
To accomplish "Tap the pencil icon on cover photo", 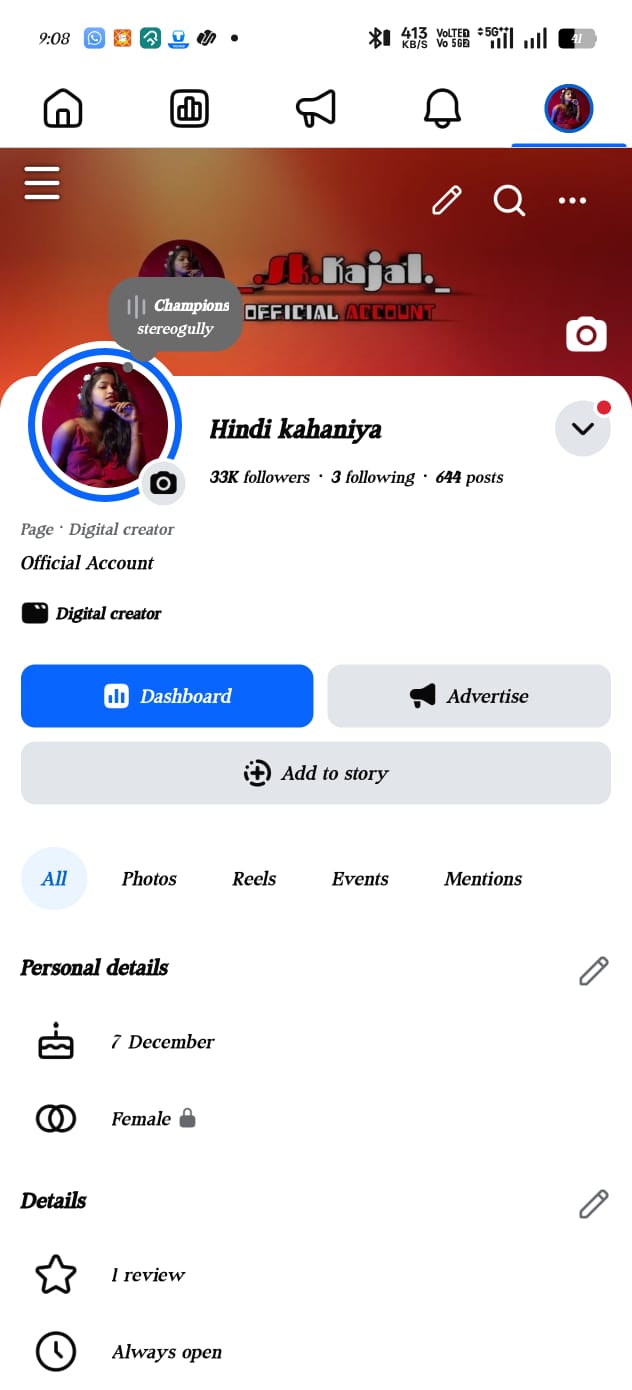I will (x=447, y=200).
